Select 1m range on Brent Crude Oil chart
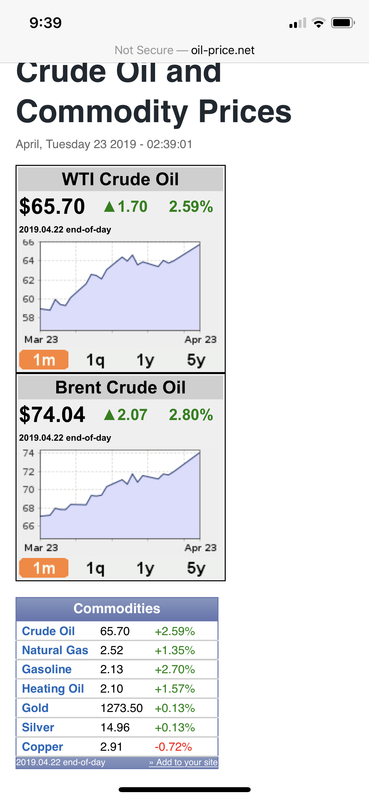 [44, 568]
